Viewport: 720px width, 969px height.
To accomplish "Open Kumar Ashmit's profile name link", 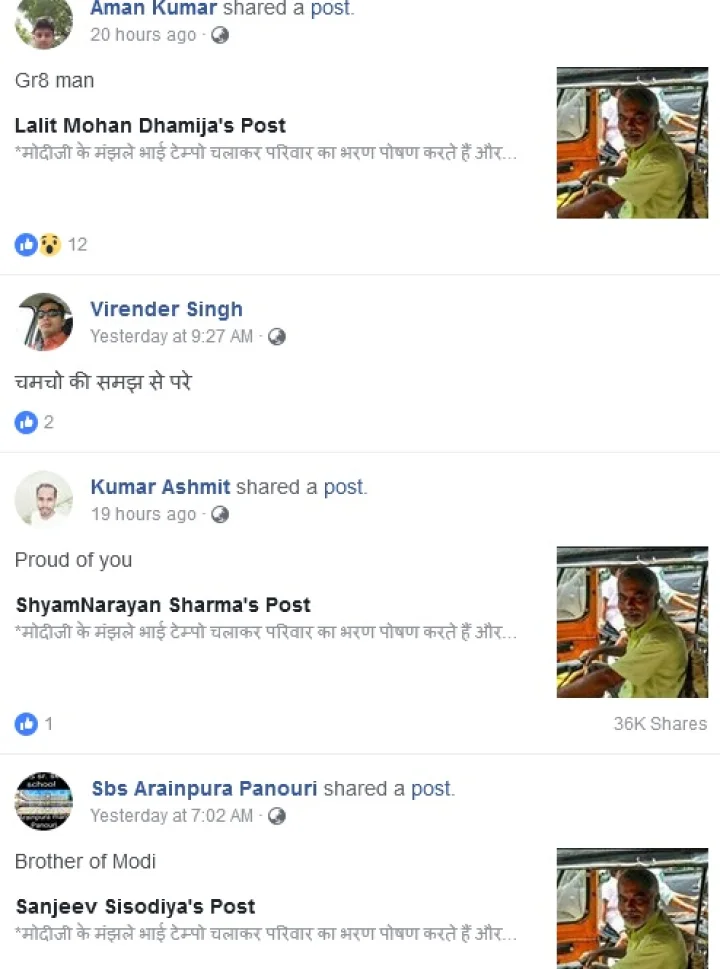I will pyautogui.click(x=160, y=487).
